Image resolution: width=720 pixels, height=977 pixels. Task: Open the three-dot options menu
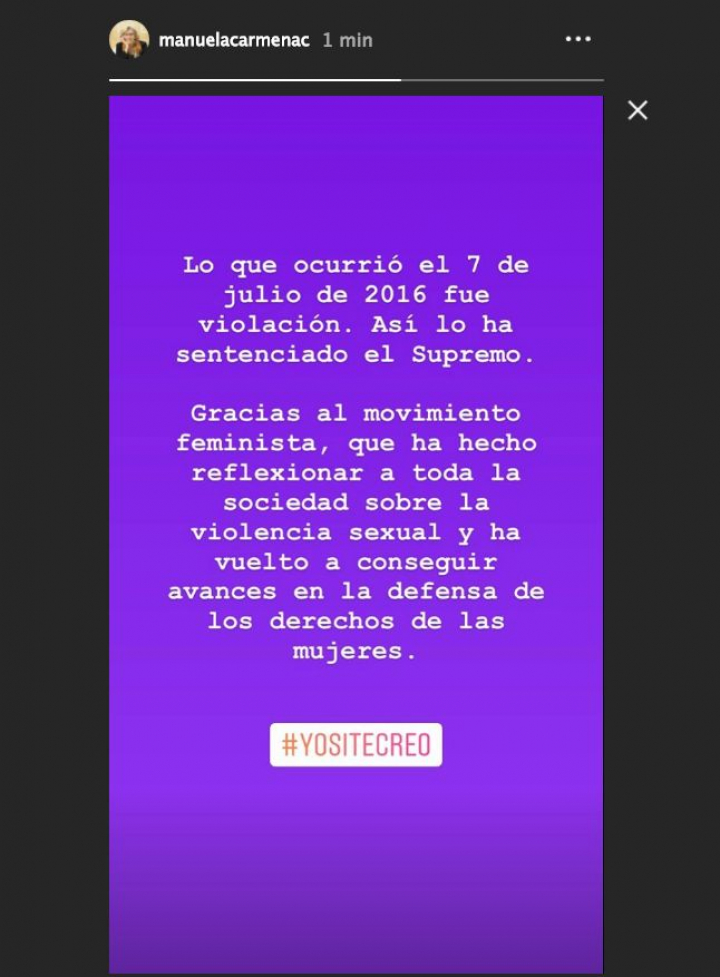click(578, 39)
